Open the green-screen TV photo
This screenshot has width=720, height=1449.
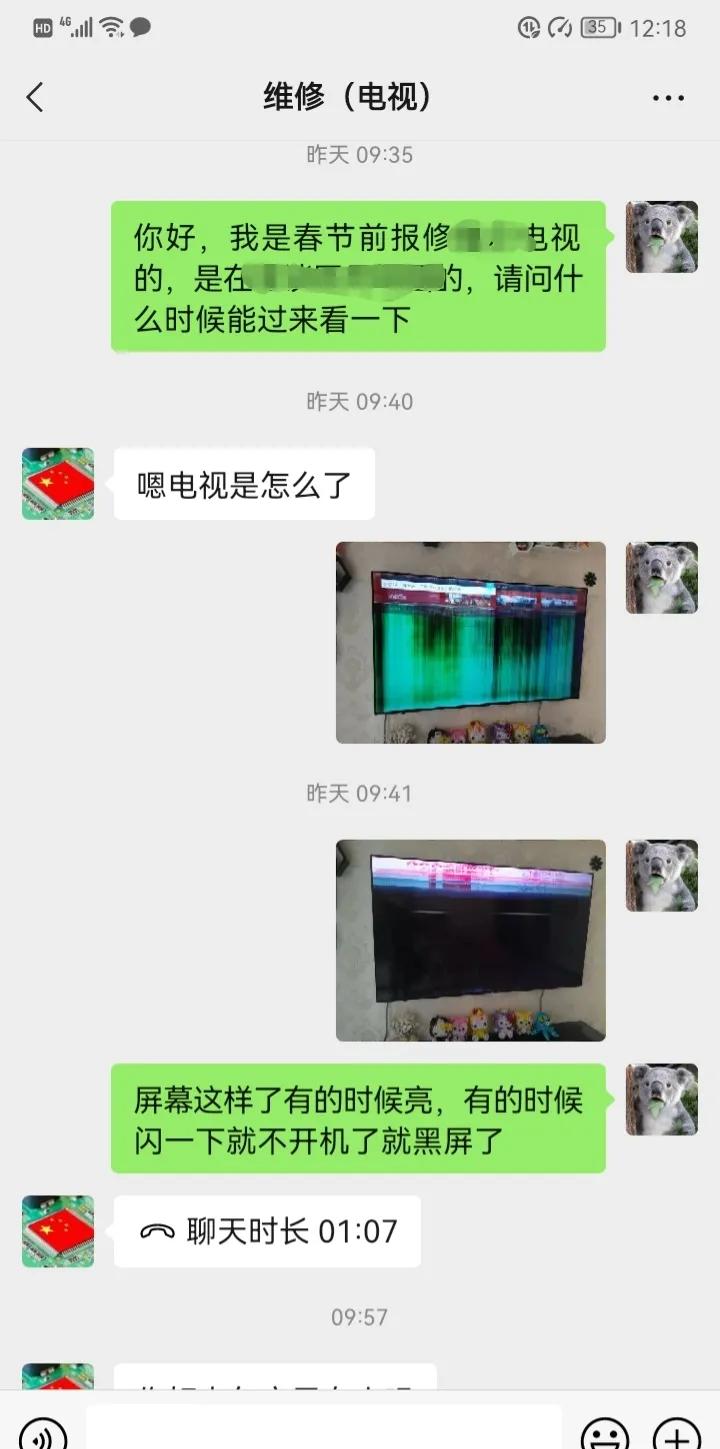coord(470,642)
